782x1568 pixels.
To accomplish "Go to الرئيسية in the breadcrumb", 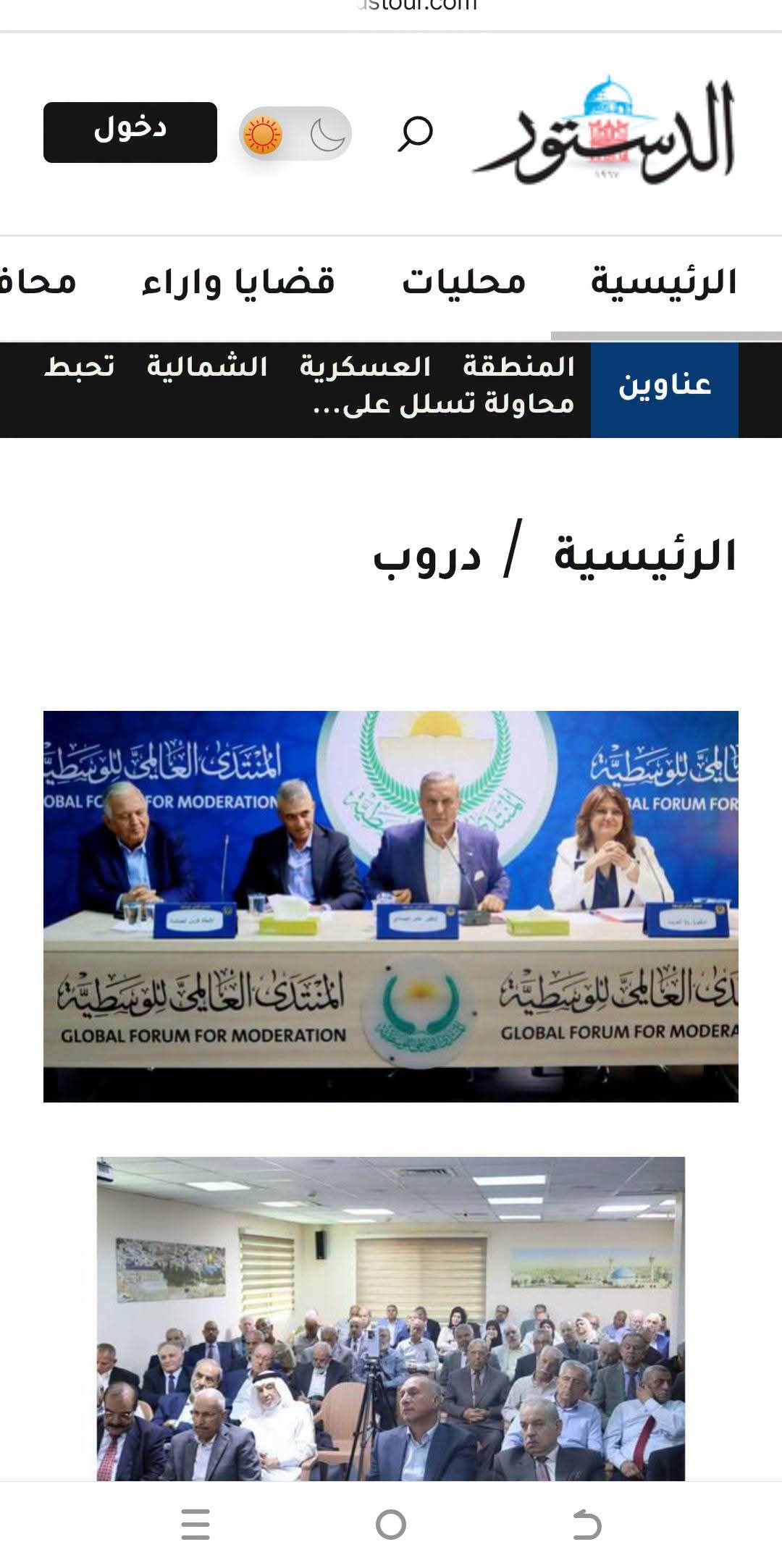I will pyautogui.click(x=645, y=557).
